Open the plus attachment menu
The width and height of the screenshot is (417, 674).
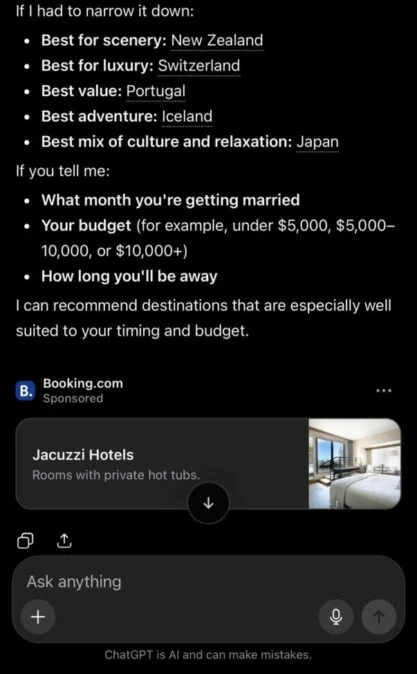(x=38, y=617)
